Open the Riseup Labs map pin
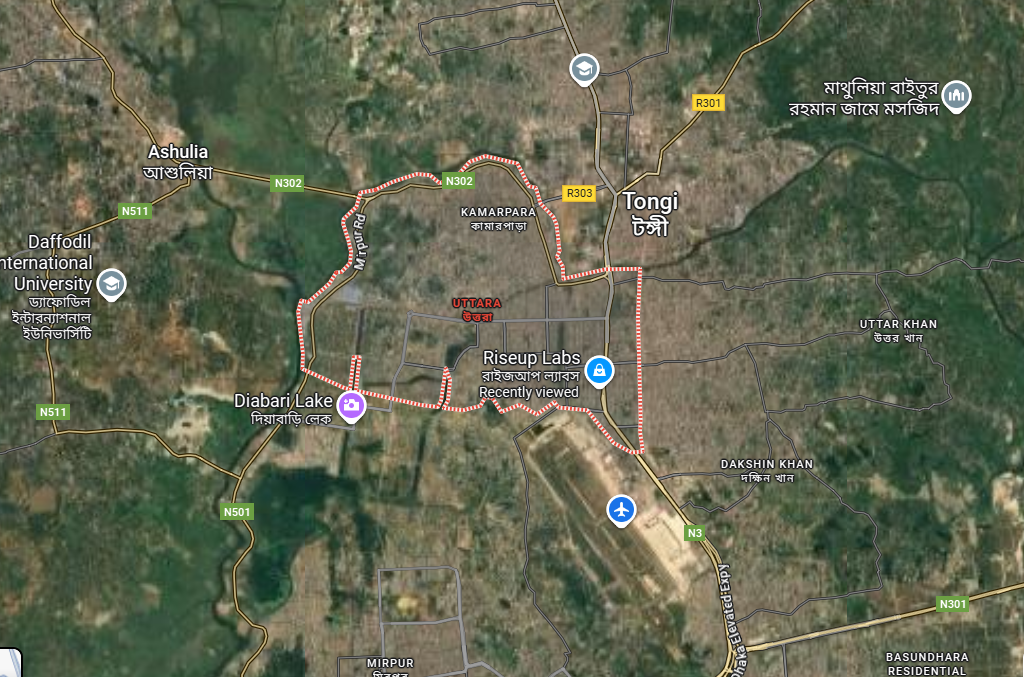Viewport: 1024px width, 677px height. pos(599,370)
